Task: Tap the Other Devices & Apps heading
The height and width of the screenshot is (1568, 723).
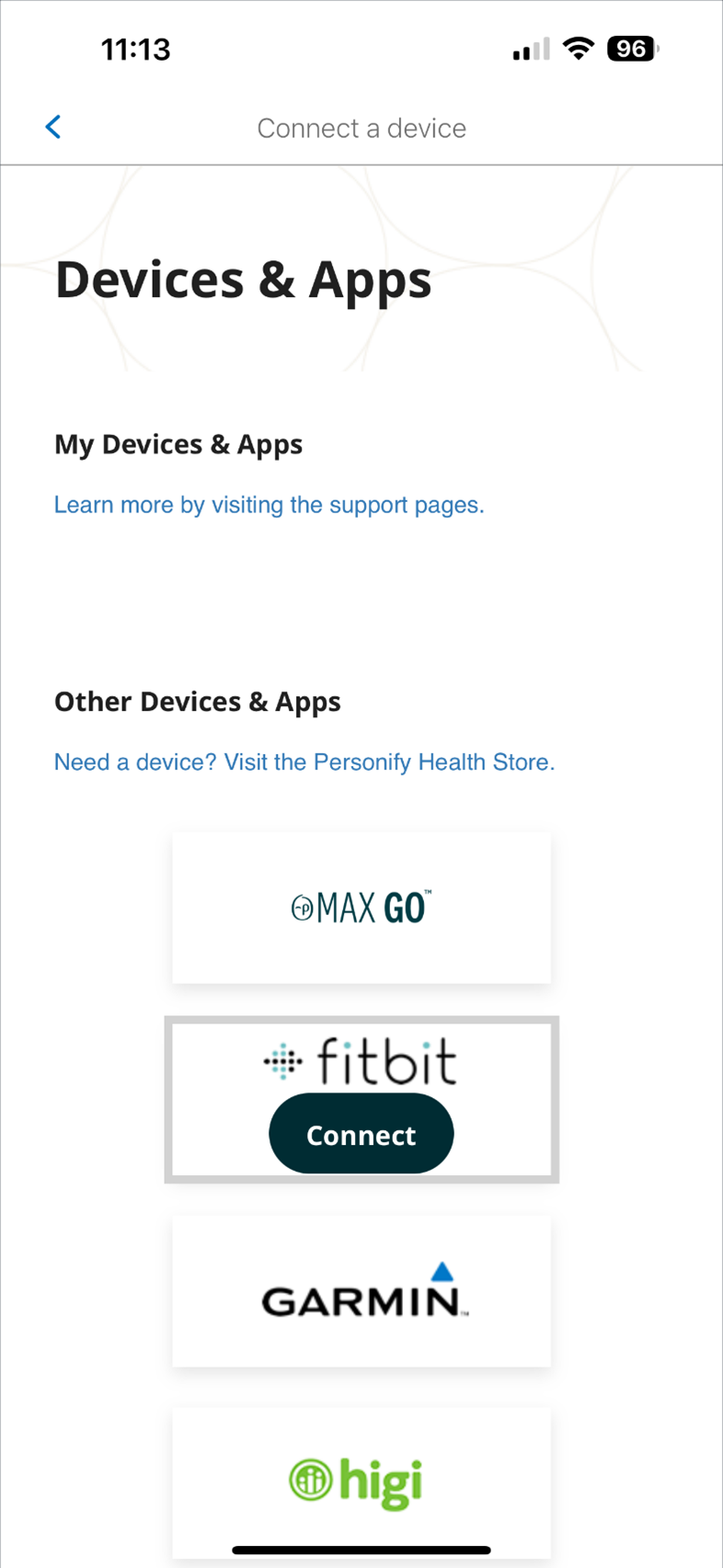Action: [x=198, y=701]
